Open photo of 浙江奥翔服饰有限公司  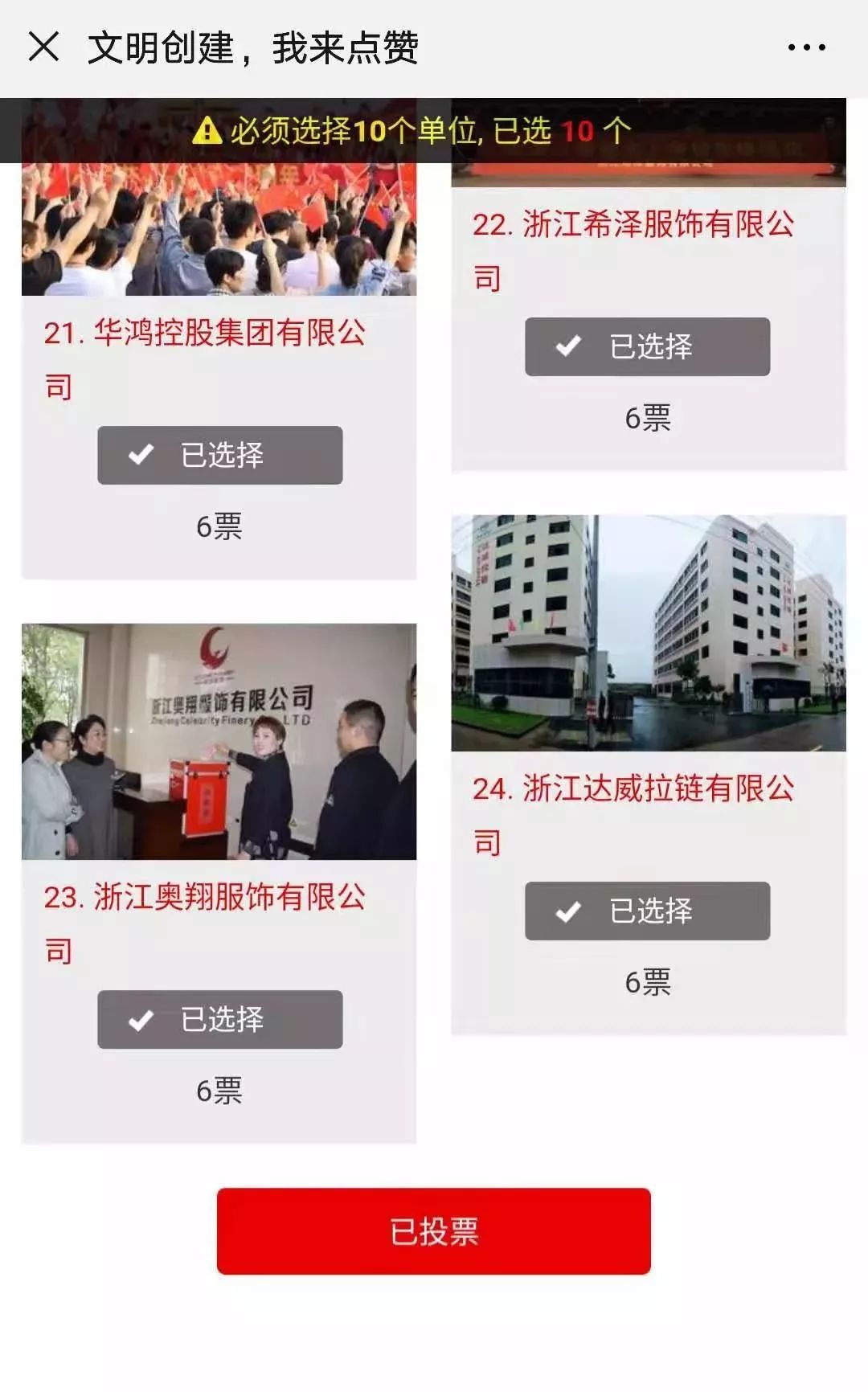(219, 741)
